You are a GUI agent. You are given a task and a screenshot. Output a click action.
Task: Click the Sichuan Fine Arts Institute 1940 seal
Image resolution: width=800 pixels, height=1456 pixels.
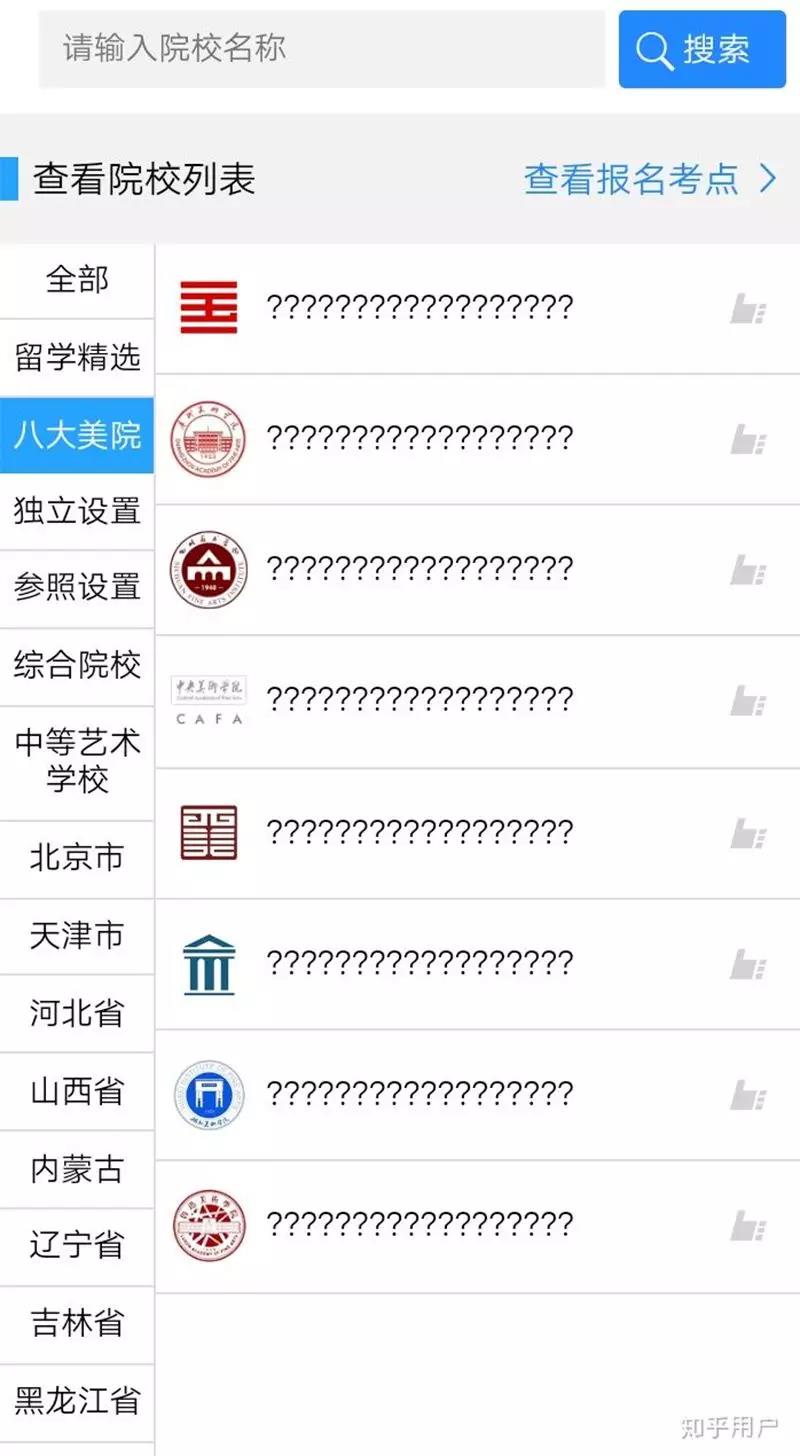pos(207,567)
